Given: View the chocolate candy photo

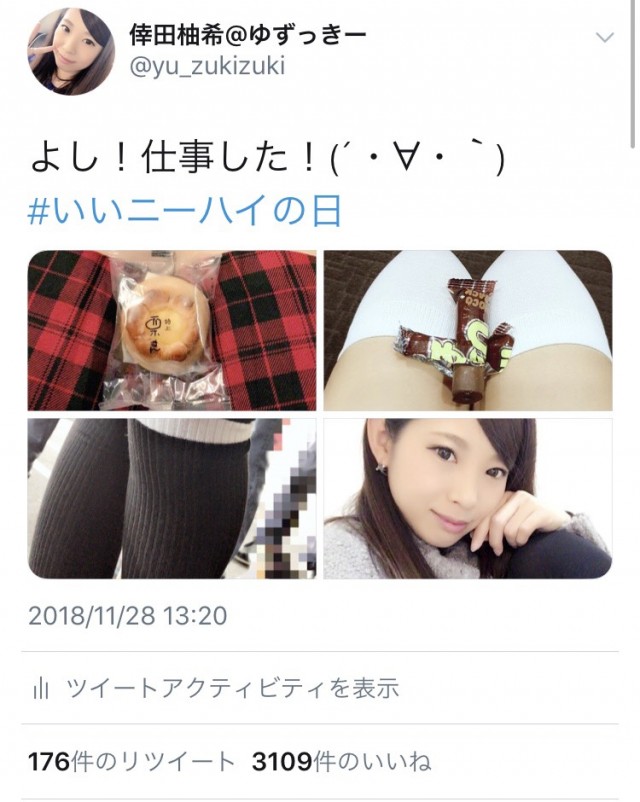Looking at the screenshot, I should (x=467, y=330).
